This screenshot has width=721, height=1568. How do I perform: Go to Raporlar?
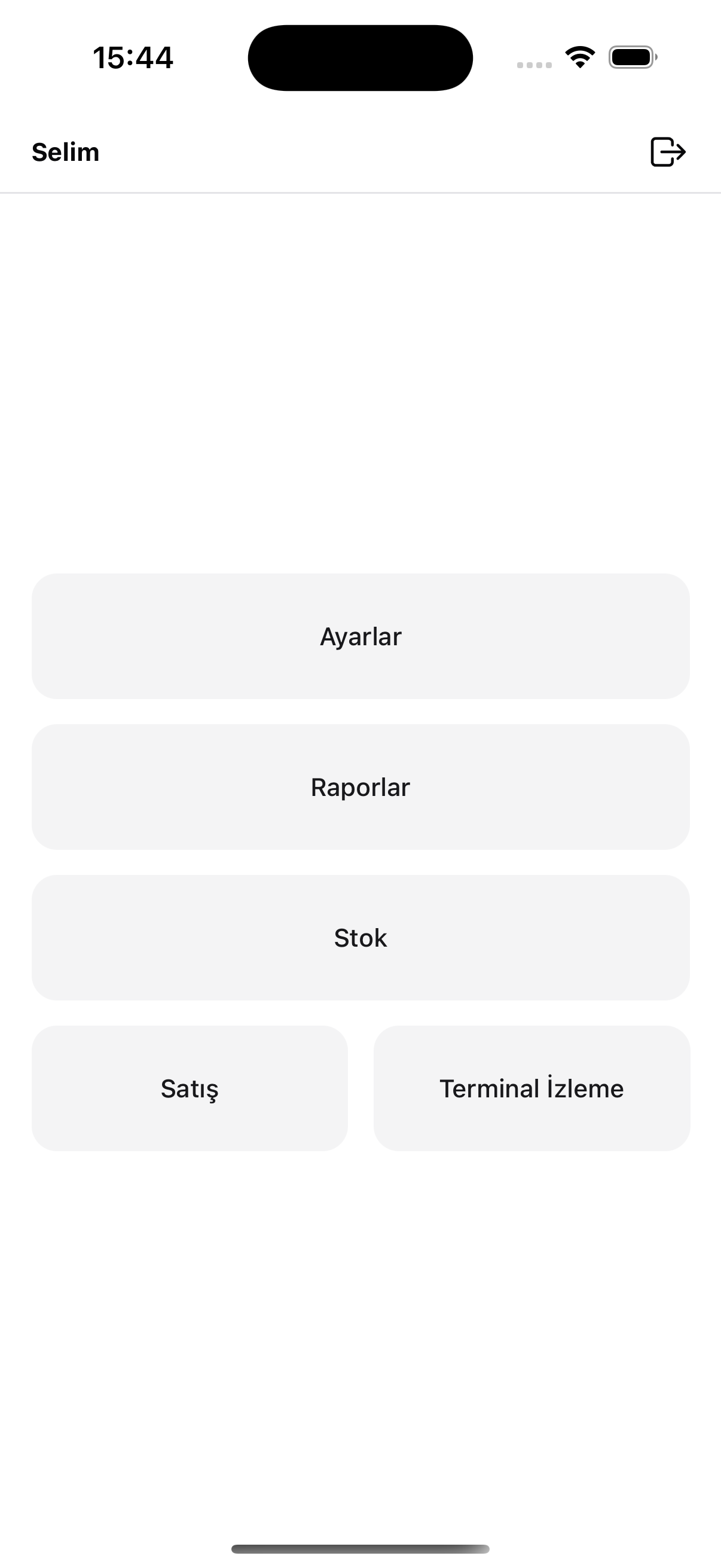click(360, 786)
